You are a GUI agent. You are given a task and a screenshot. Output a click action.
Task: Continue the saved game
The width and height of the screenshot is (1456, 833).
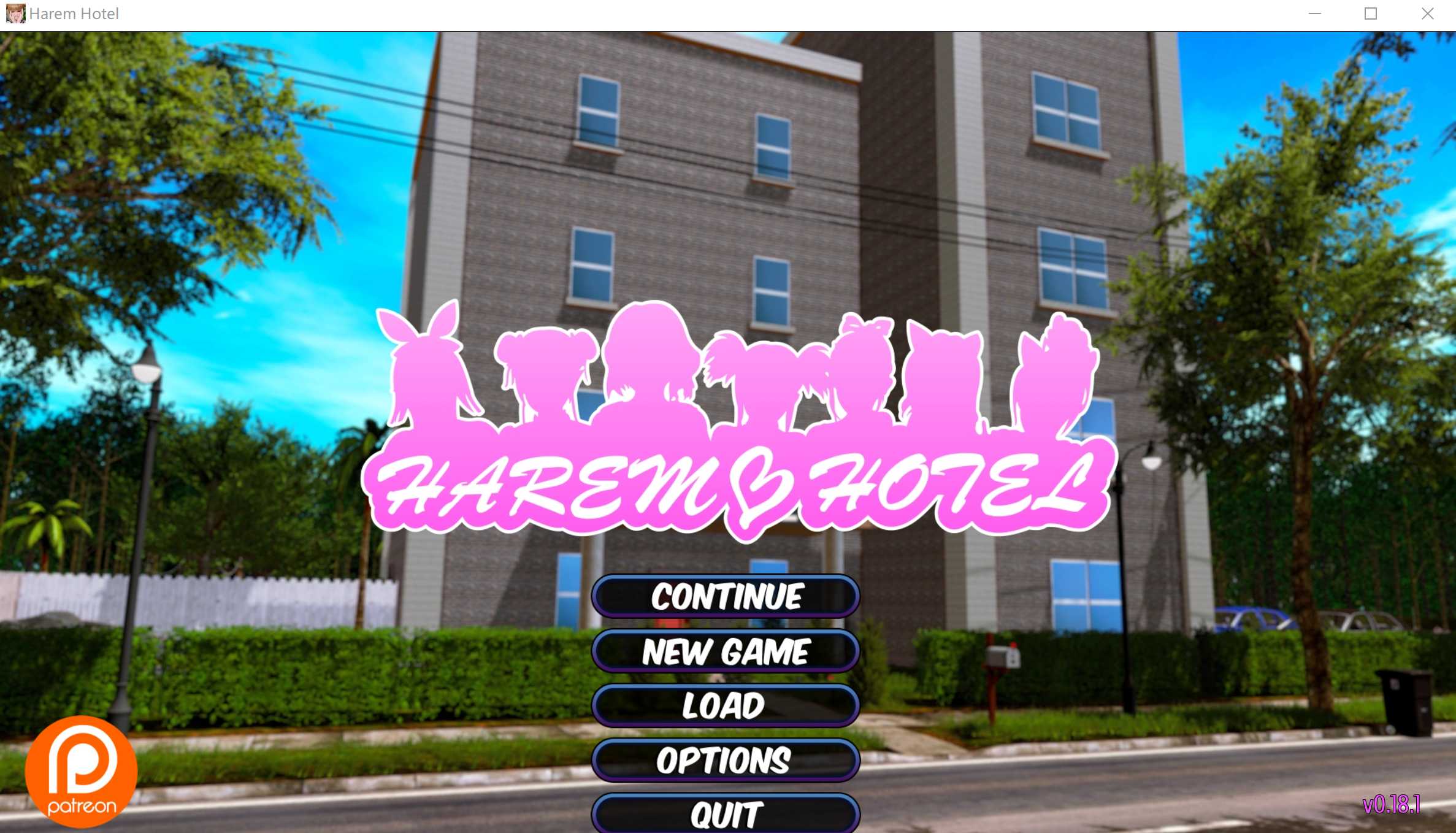tap(726, 596)
